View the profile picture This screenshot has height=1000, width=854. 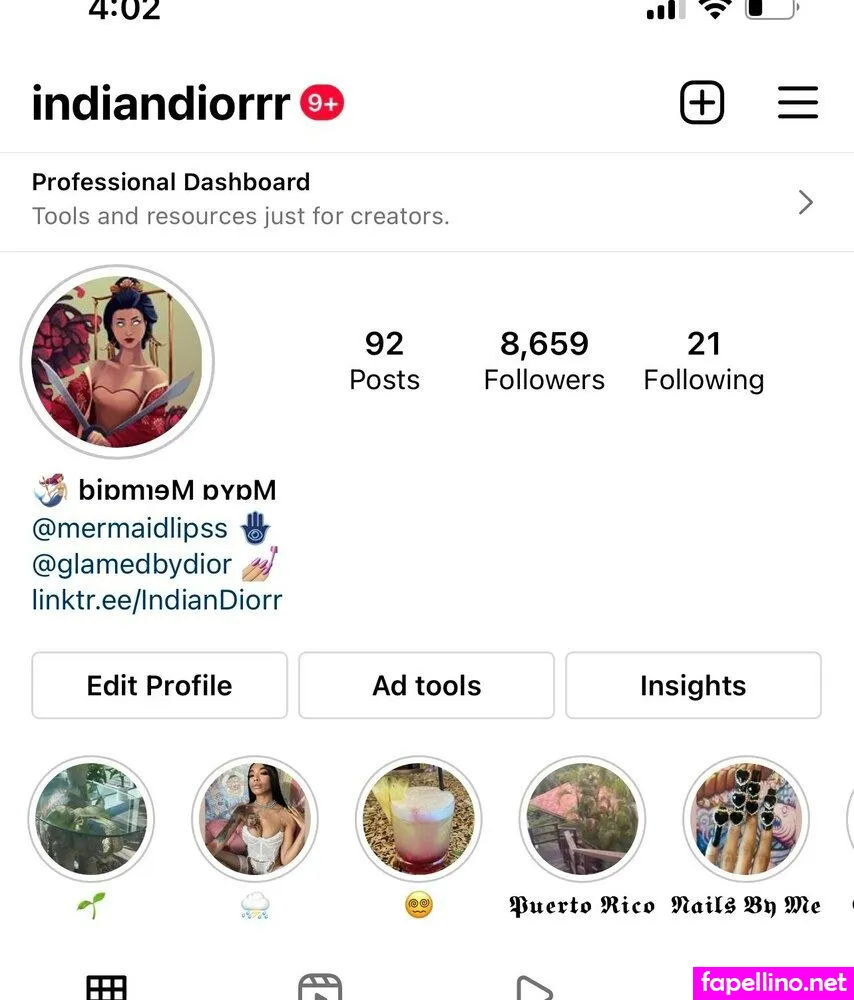pos(117,362)
